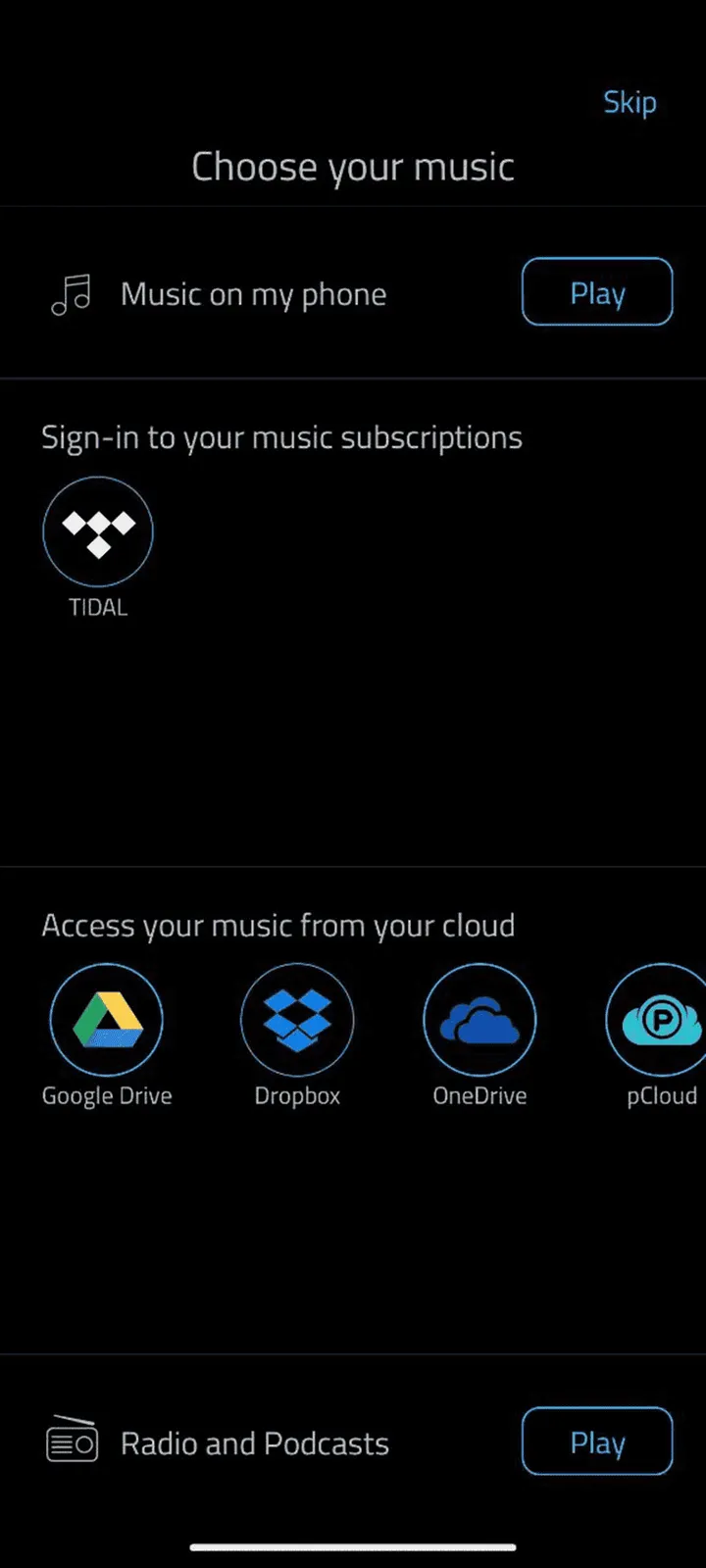706x1568 pixels.
Task: Sign in to TIDAL subscription
Action: (x=98, y=531)
